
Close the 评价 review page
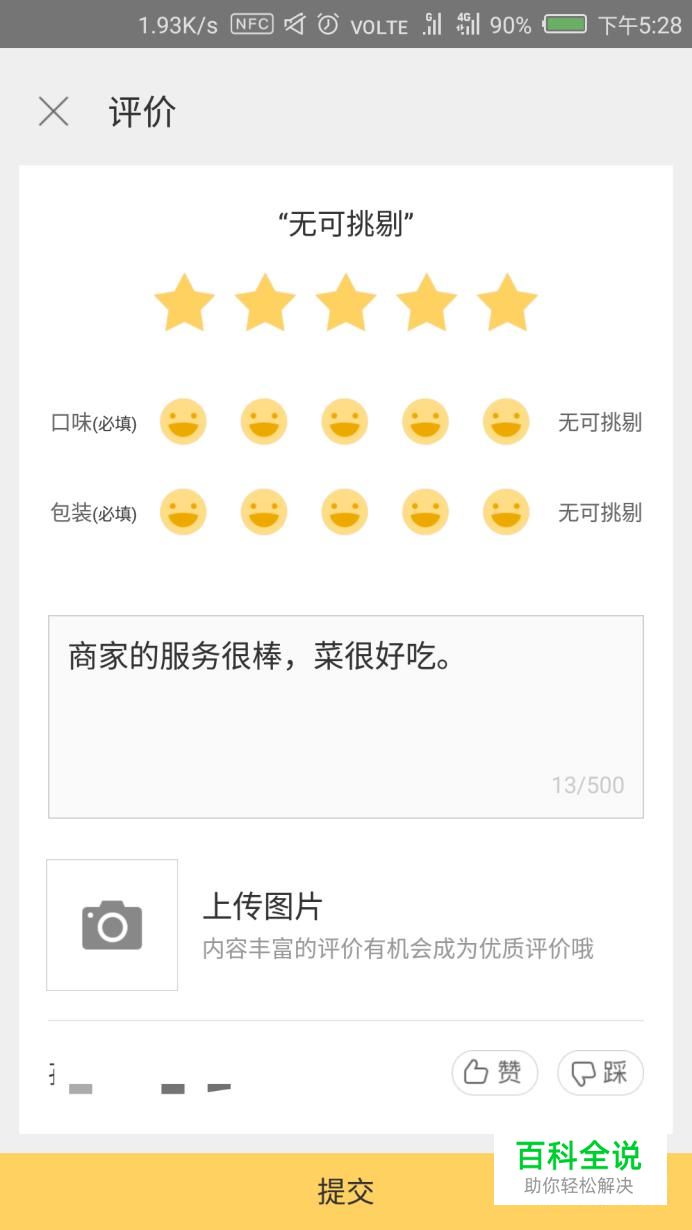click(53, 111)
